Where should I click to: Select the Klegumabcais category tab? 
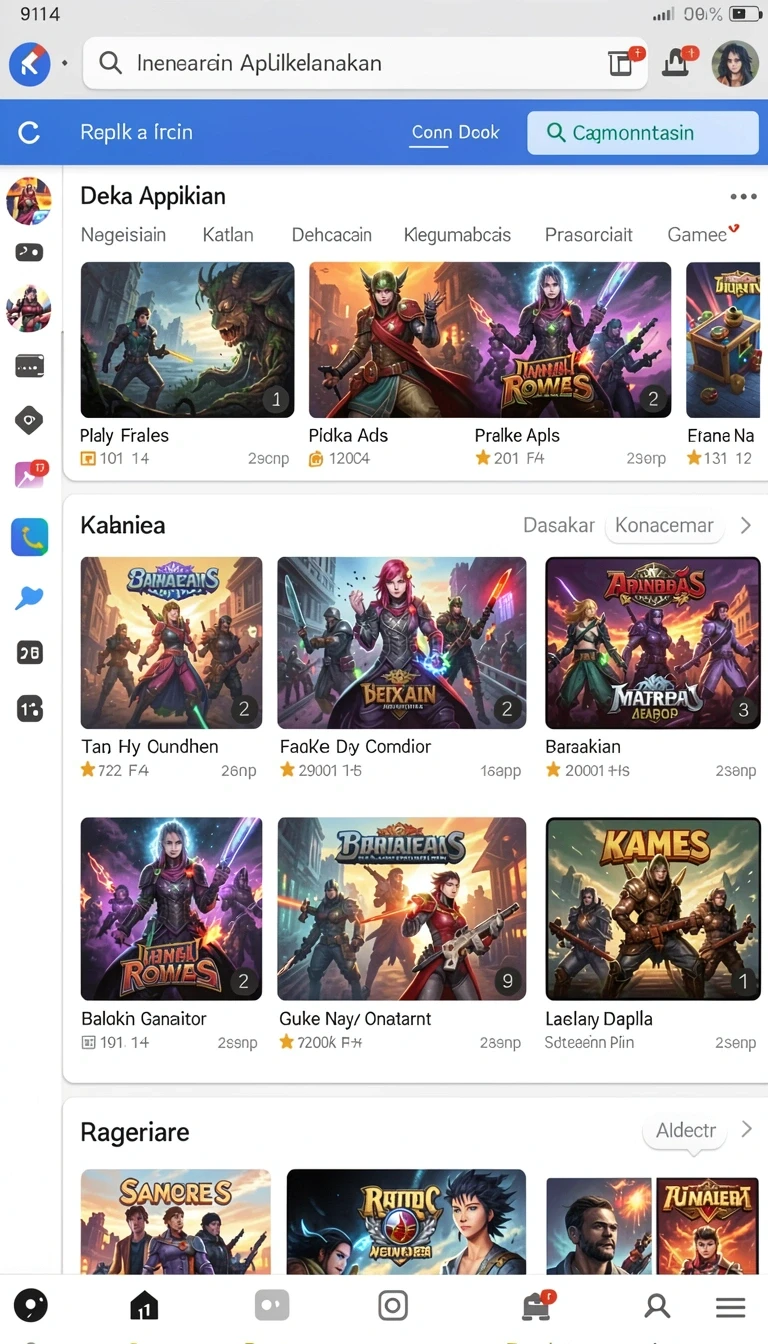tap(457, 235)
